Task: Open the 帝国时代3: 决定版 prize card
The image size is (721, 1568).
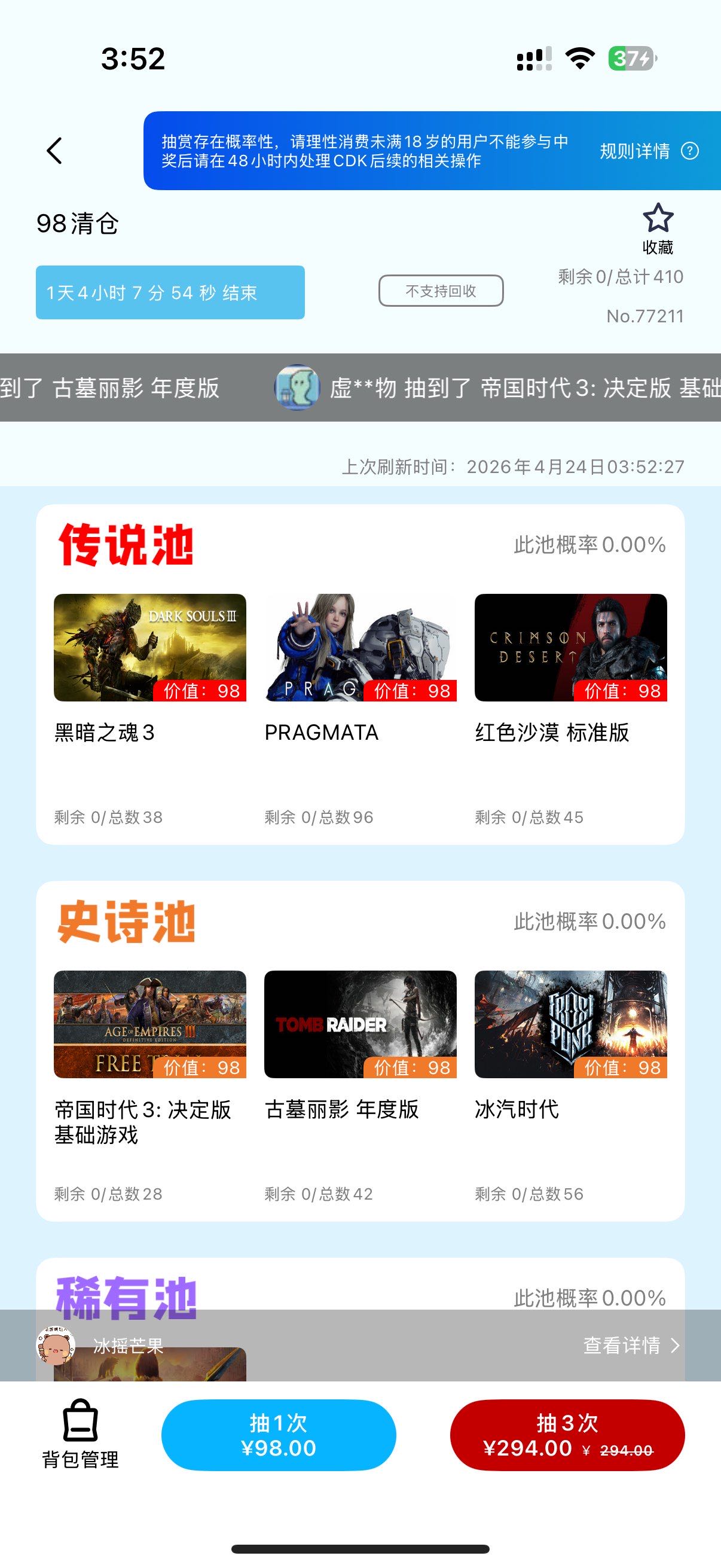Action: click(149, 1024)
